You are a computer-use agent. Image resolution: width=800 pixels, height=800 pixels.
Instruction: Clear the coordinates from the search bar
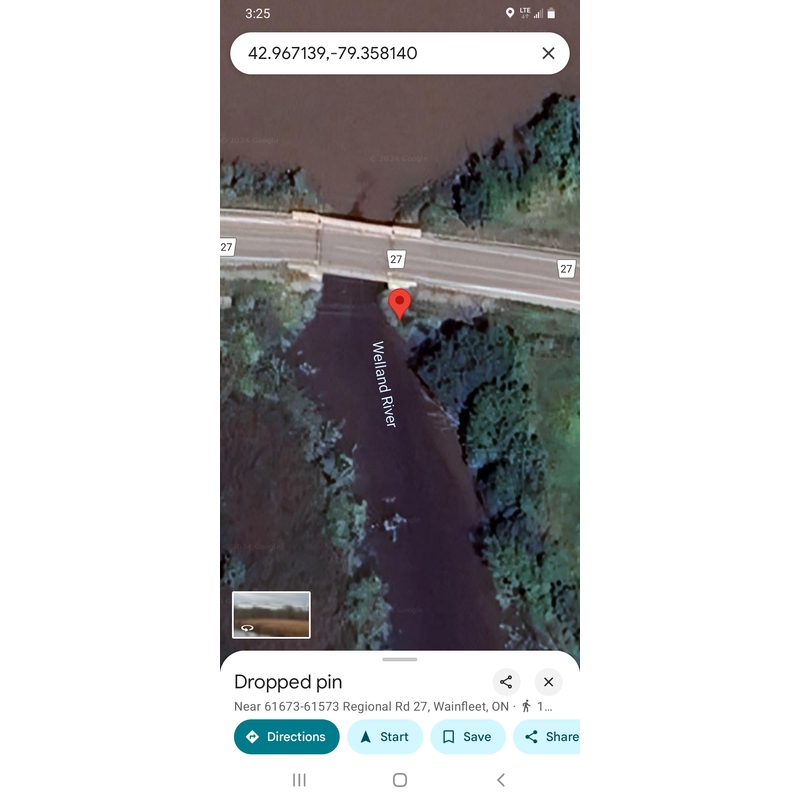[548, 53]
